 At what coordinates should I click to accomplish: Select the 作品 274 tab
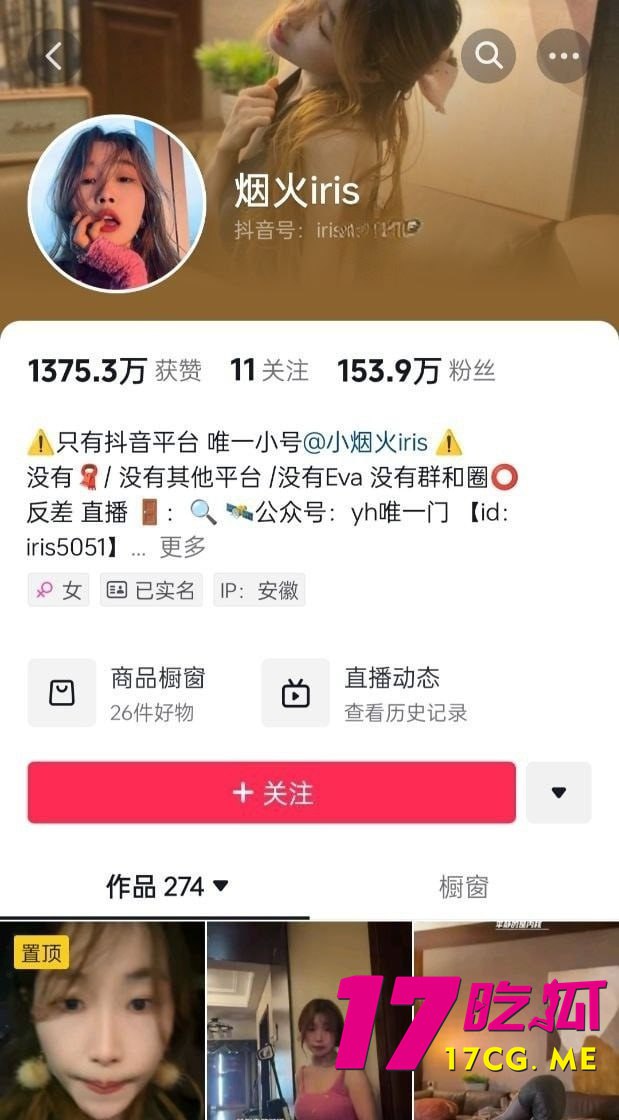pos(167,886)
